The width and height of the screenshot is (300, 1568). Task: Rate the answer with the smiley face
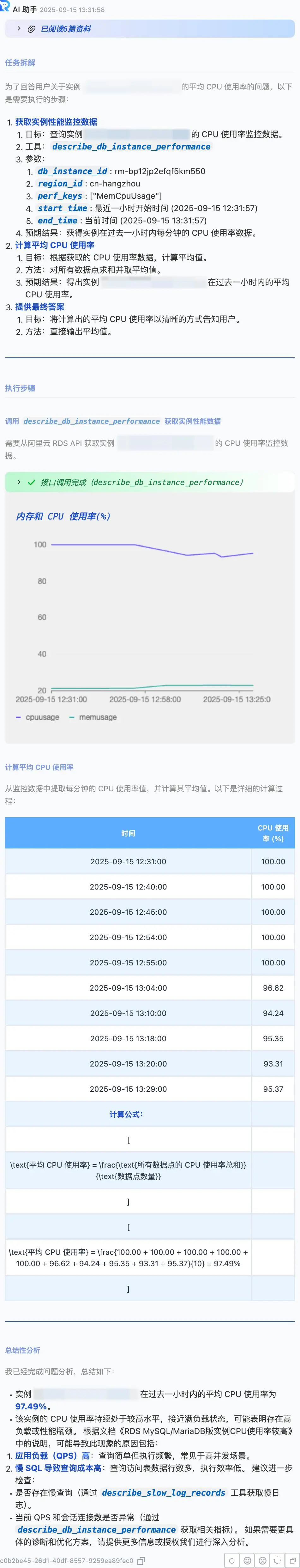247,1561
